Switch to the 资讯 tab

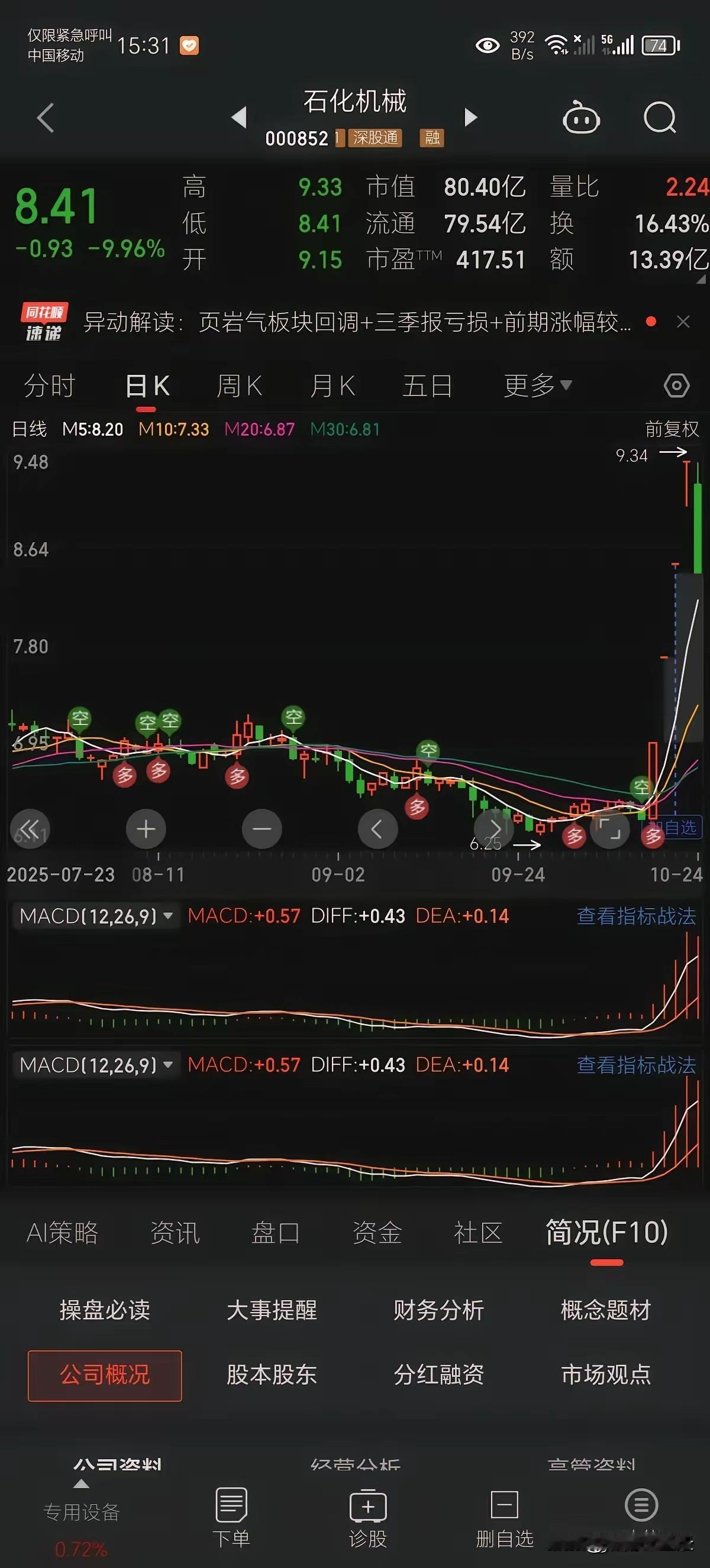(175, 1233)
